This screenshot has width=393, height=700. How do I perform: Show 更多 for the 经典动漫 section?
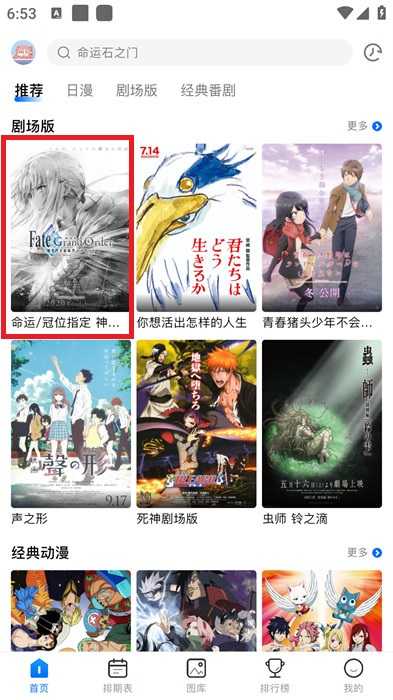point(364,553)
